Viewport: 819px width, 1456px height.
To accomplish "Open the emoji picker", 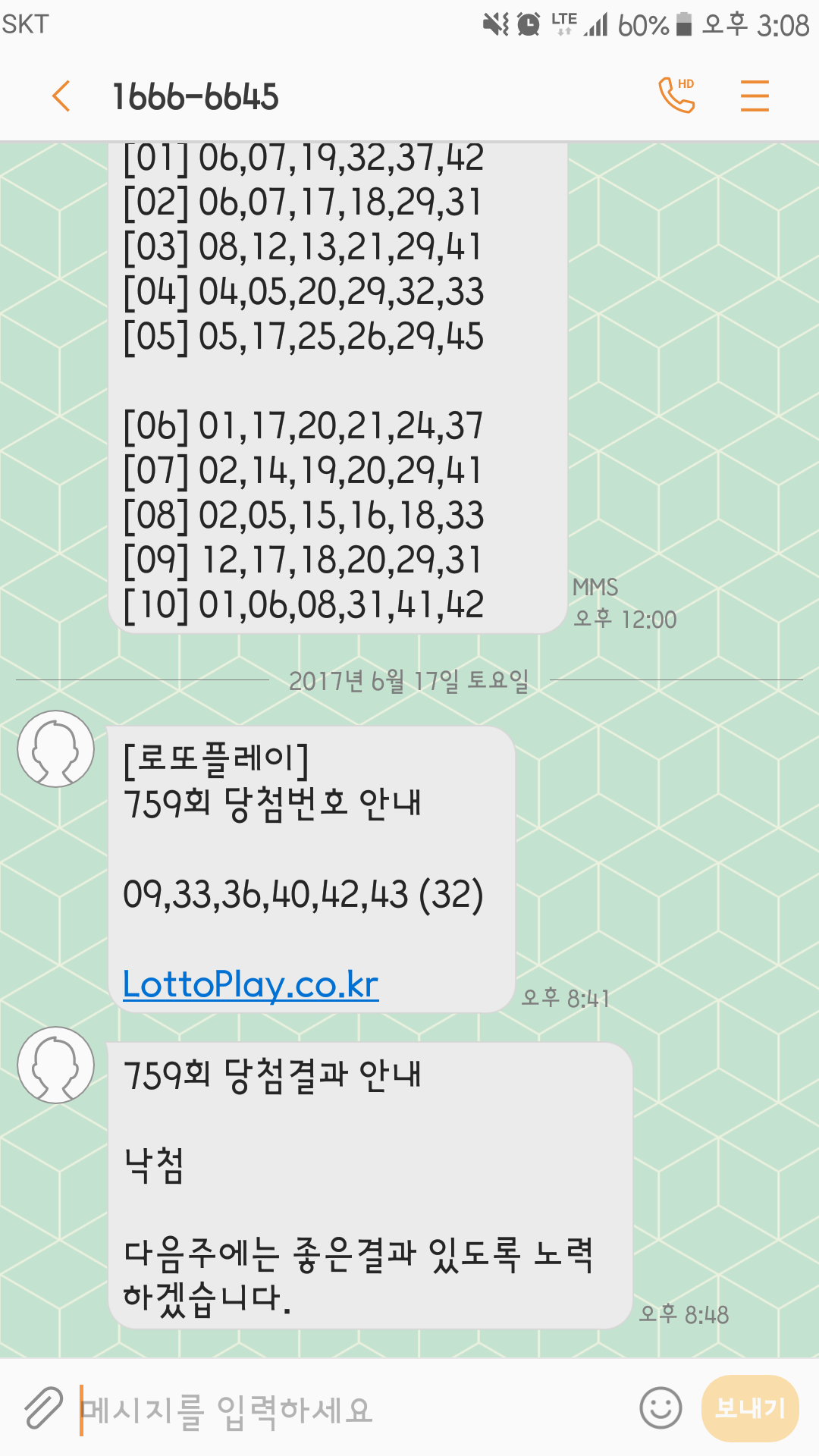I will pos(661,1408).
